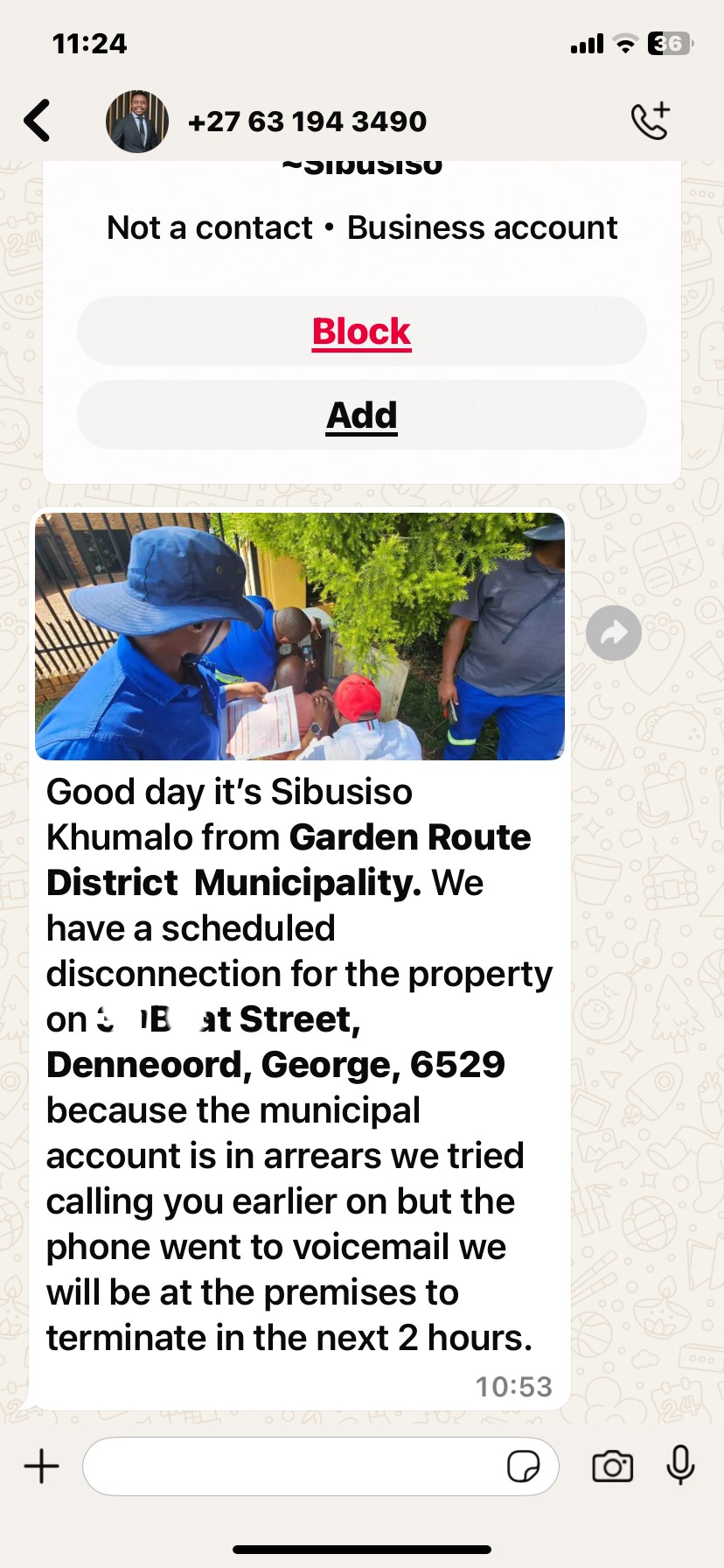Block this unknown business account
The width and height of the screenshot is (724, 1568).
pyautogui.click(x=362, y=331)
